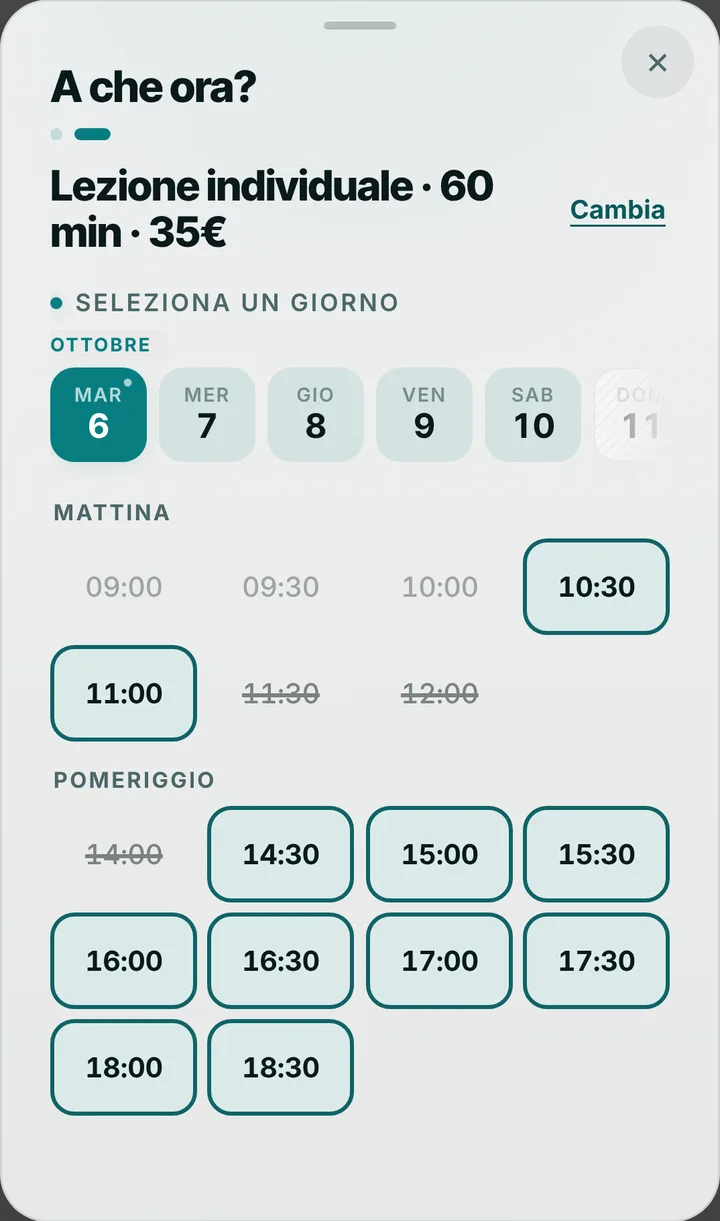
Task: Tap the Cambia link
Action: (617, 210)
